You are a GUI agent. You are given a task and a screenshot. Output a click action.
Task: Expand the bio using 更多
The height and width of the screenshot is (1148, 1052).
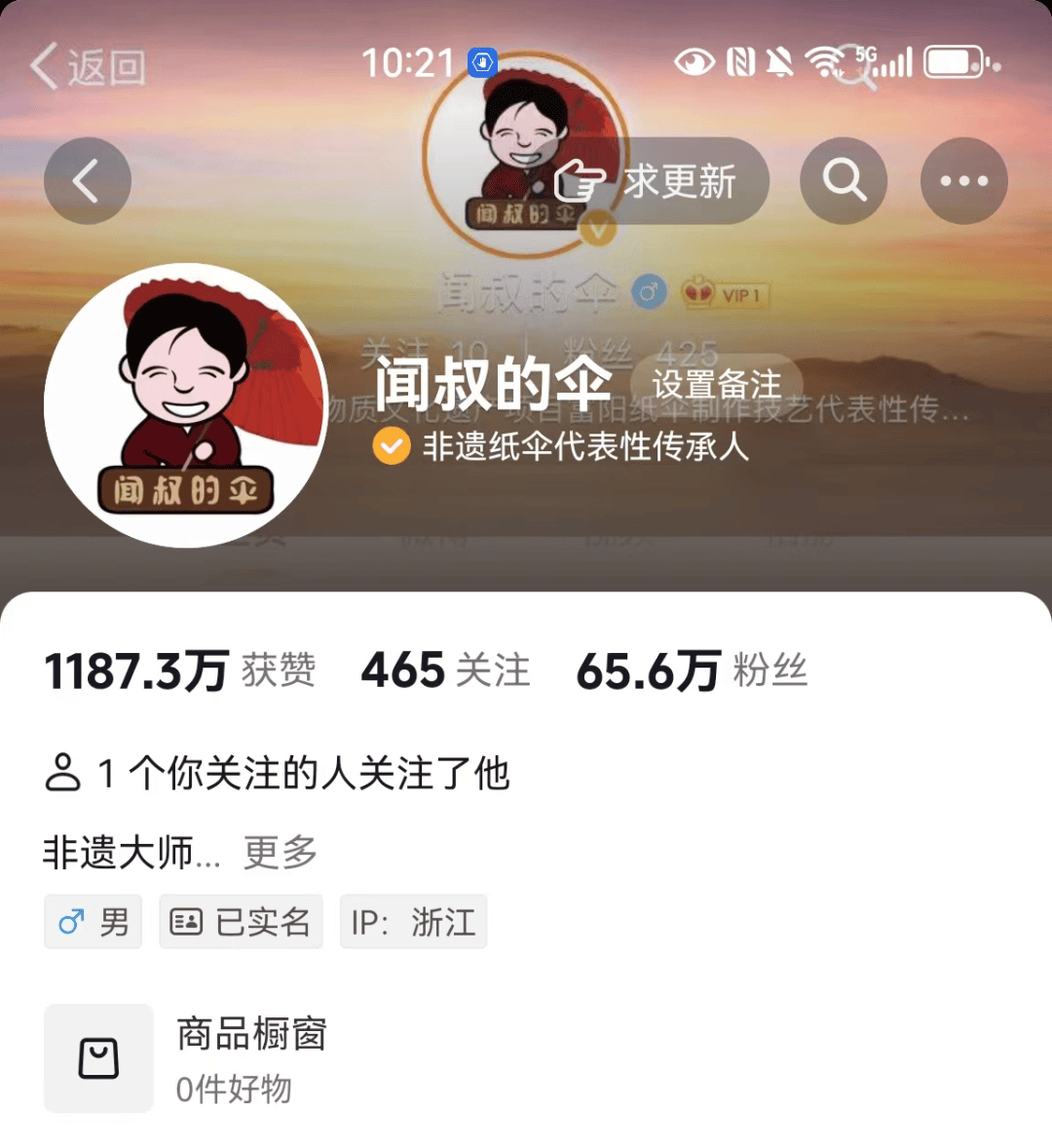click(279, 851)
